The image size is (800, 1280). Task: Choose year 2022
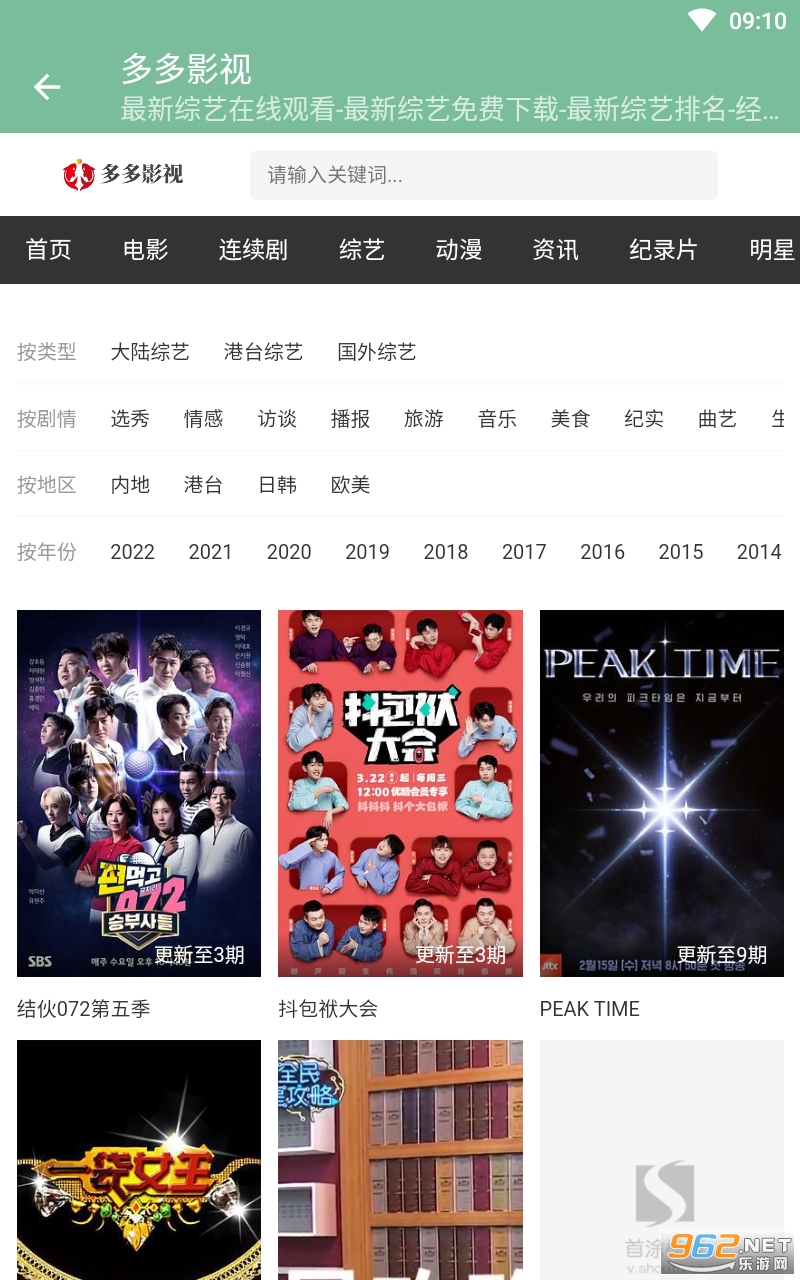click(132, 552)
